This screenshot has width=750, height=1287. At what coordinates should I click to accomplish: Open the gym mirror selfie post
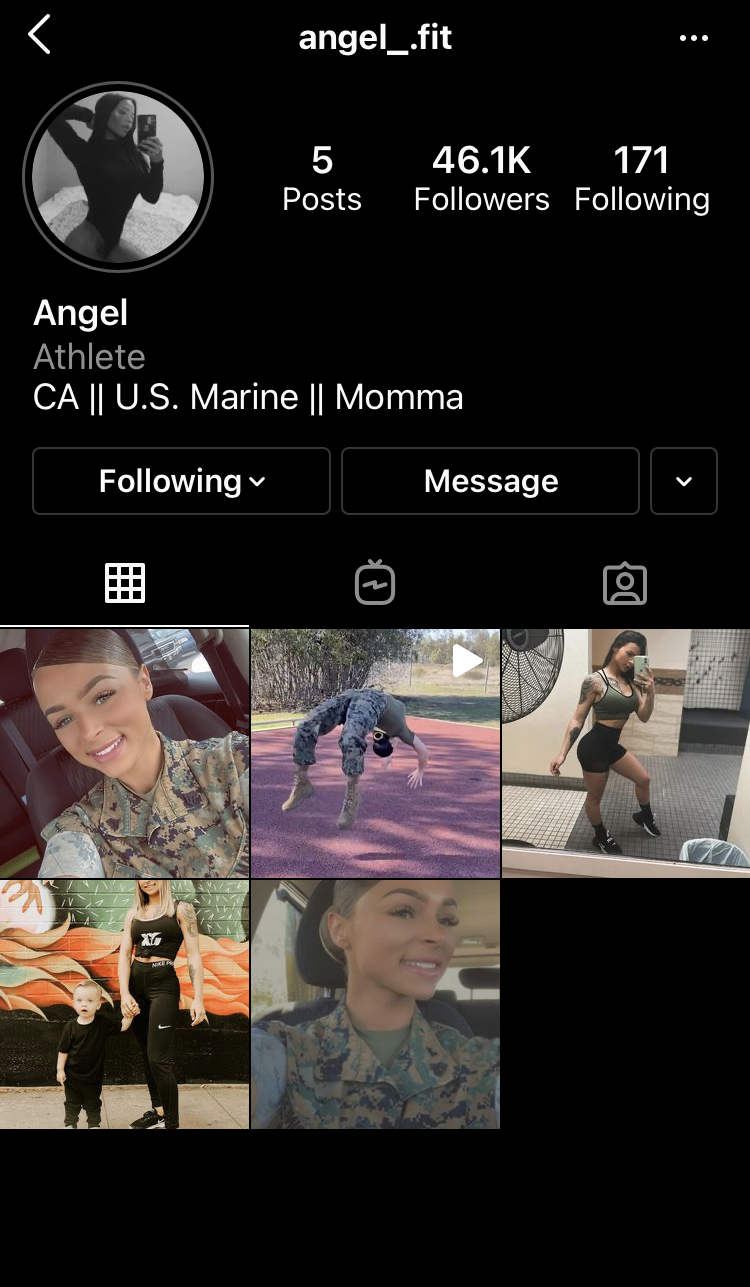coord(626,753)
